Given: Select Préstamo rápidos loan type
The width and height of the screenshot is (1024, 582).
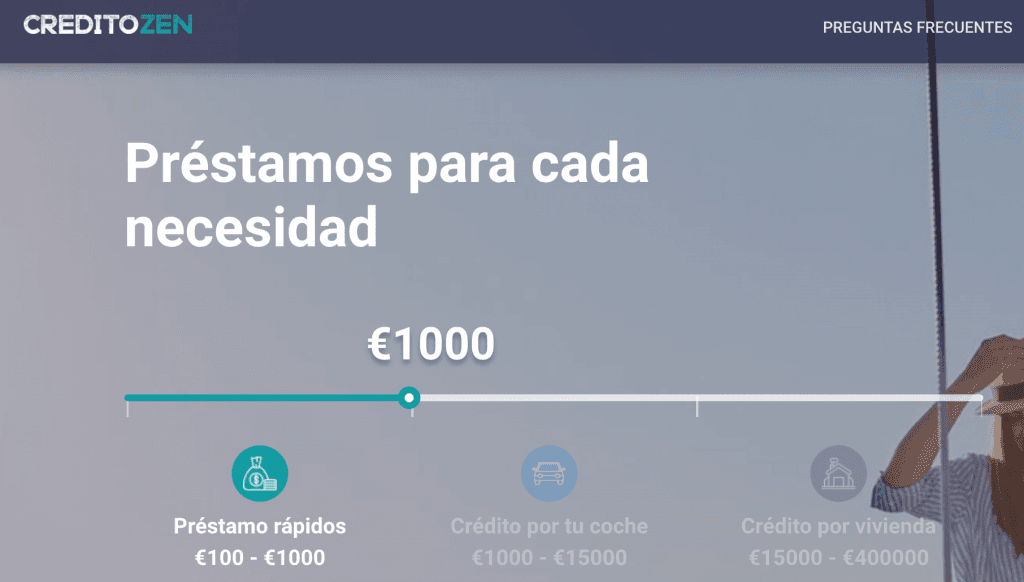Looking at the screenshot, I should click(x=260, y=474).
